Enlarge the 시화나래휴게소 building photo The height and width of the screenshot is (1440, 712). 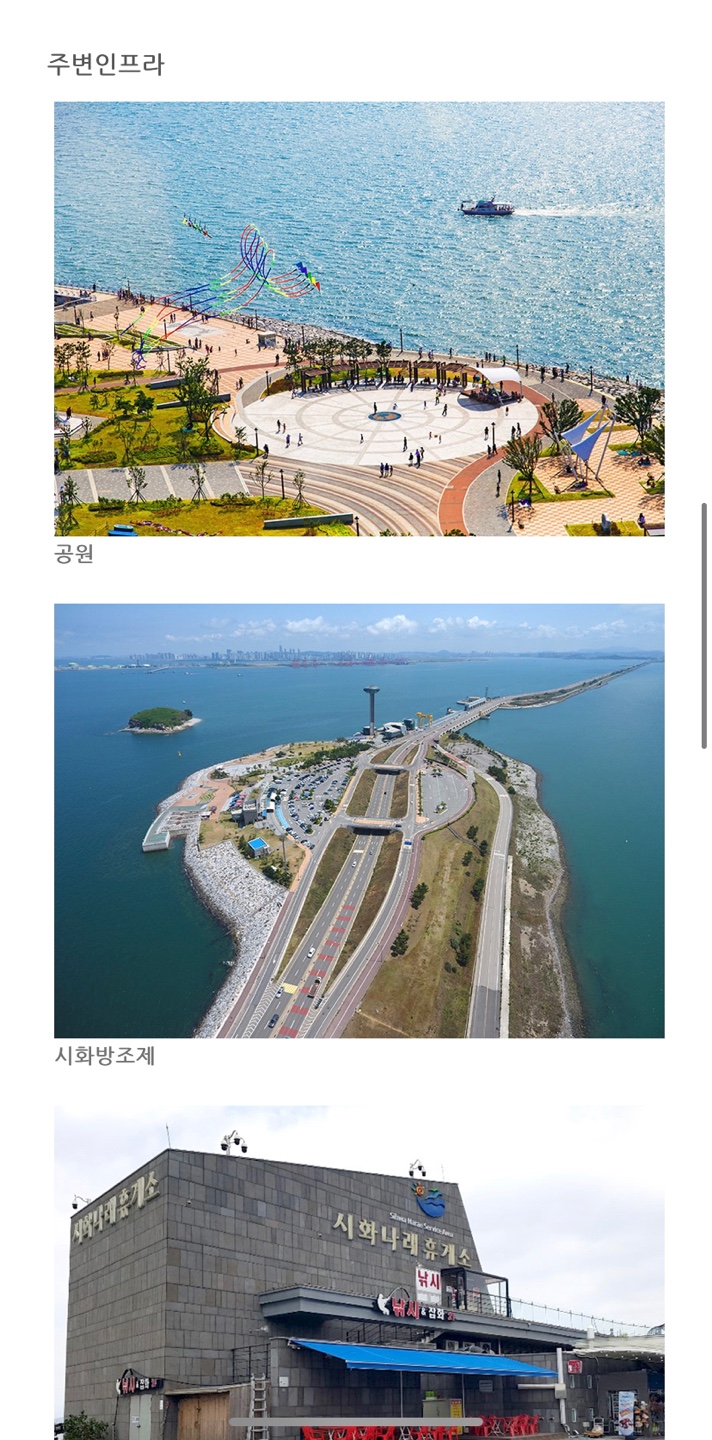point(359,1270)
